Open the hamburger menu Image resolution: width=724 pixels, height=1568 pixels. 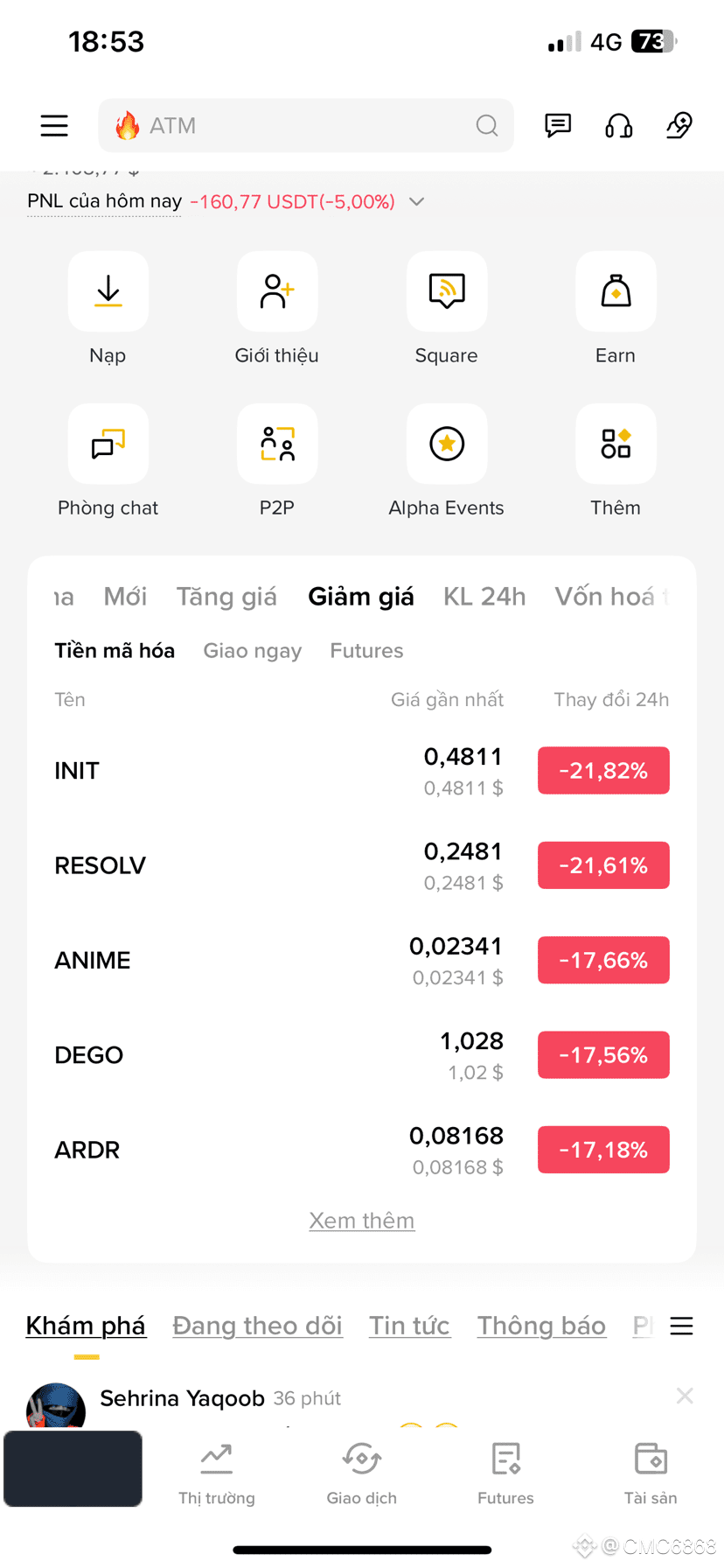[54, 126]
